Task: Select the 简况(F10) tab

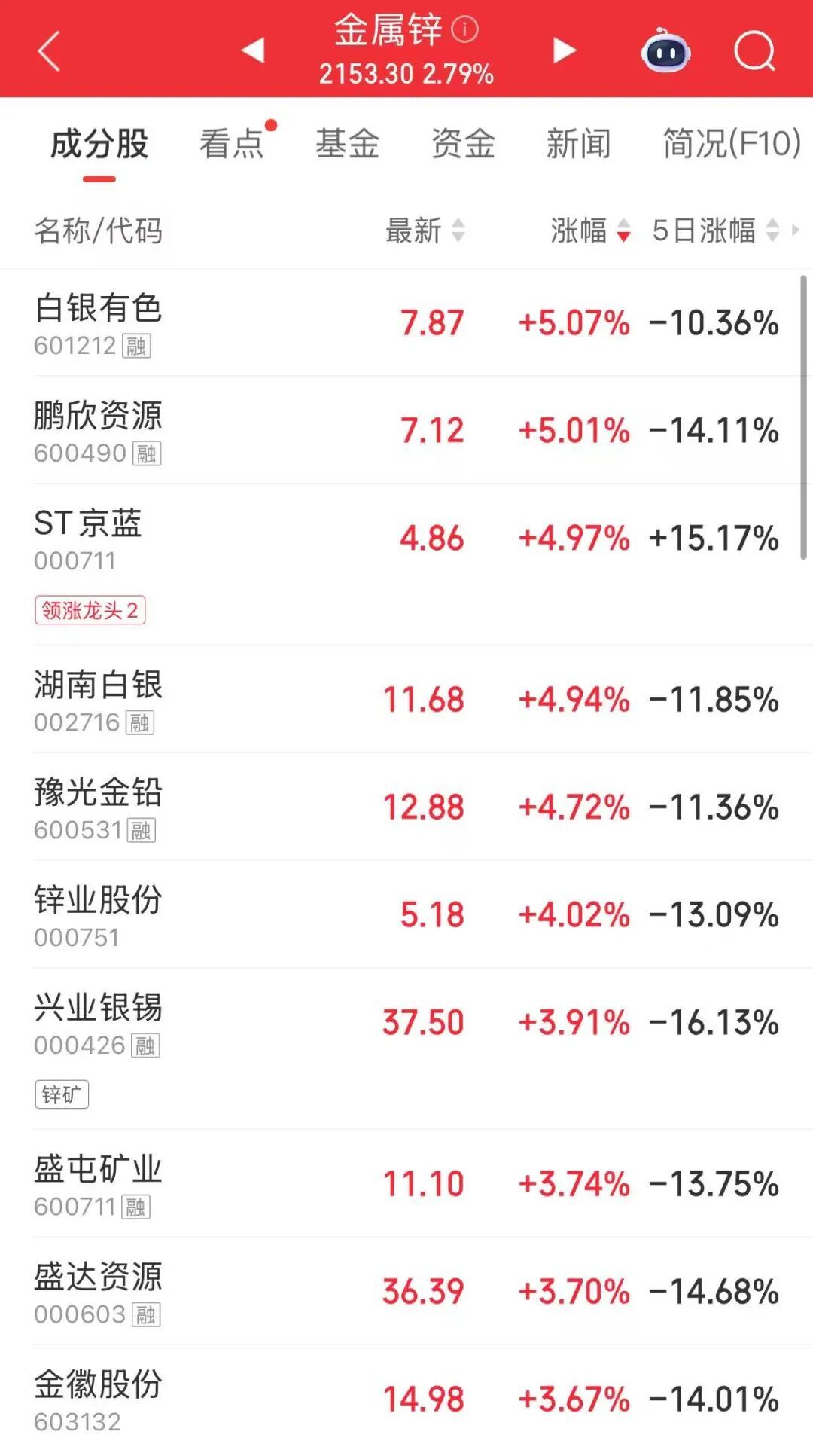Action: point(731,144)
